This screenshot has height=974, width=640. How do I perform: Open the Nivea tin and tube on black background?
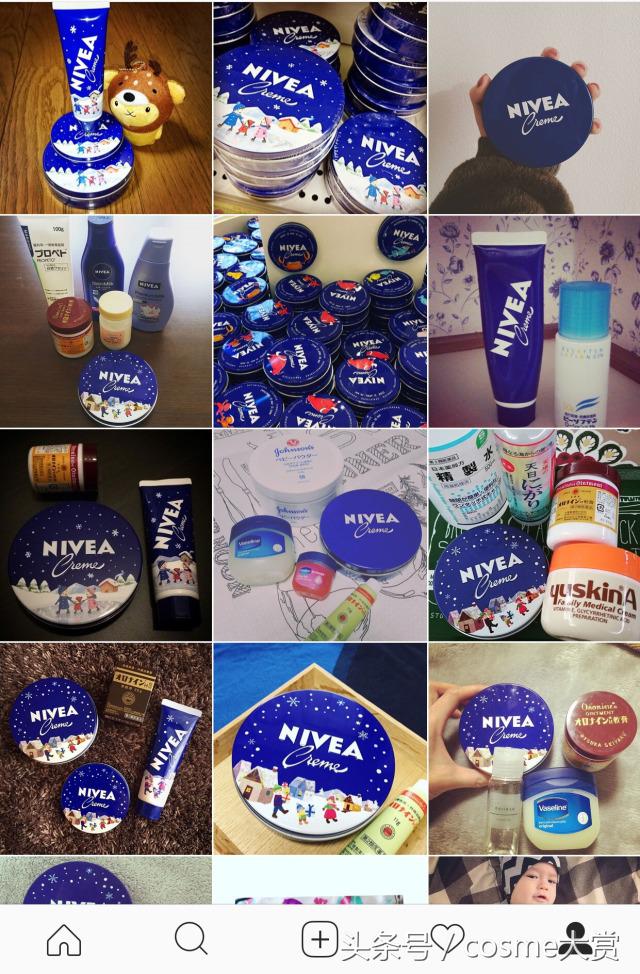click(105, 535)
